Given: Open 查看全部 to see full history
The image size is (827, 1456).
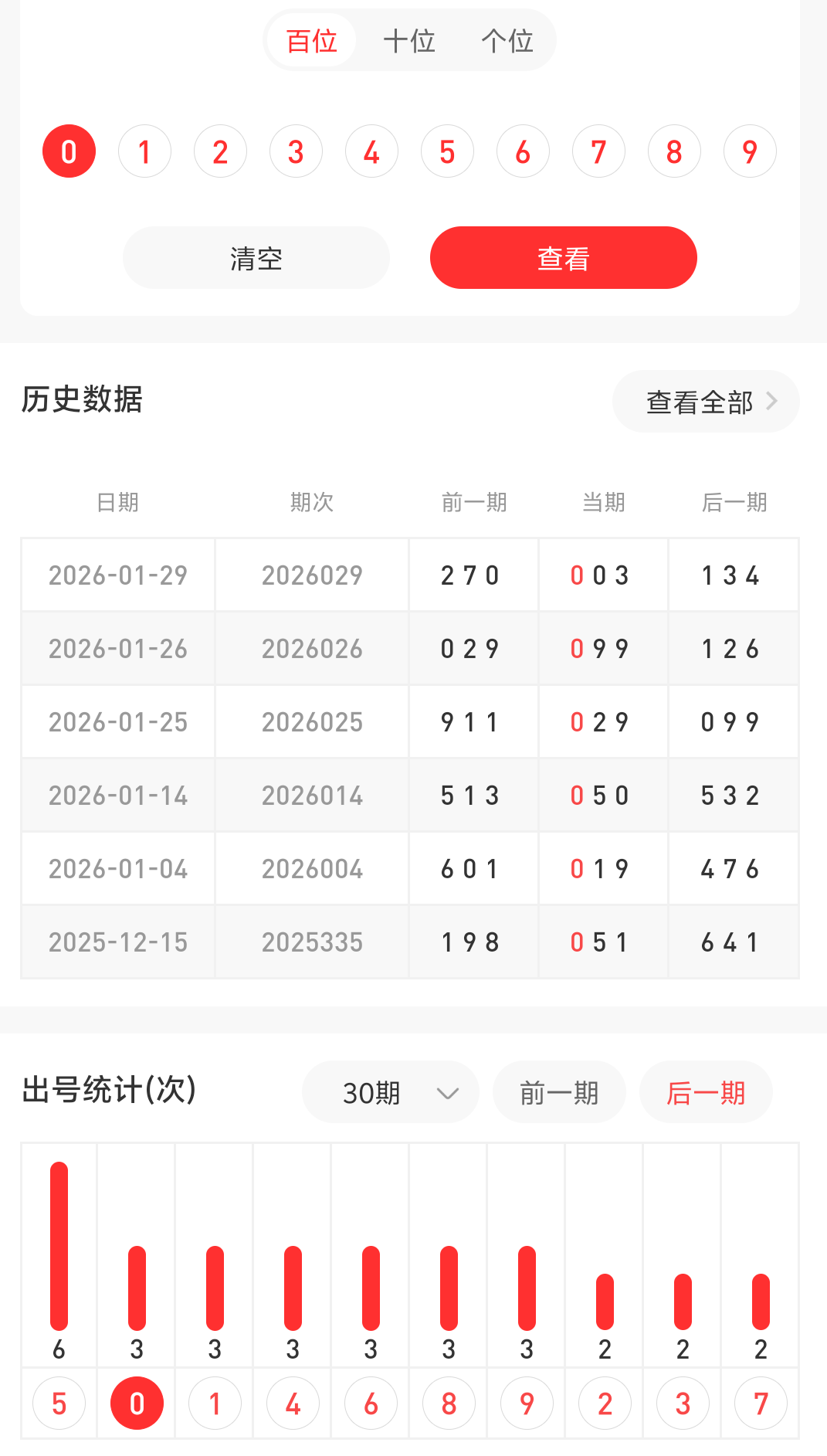Looking at the screenshot, I should 699,401.
